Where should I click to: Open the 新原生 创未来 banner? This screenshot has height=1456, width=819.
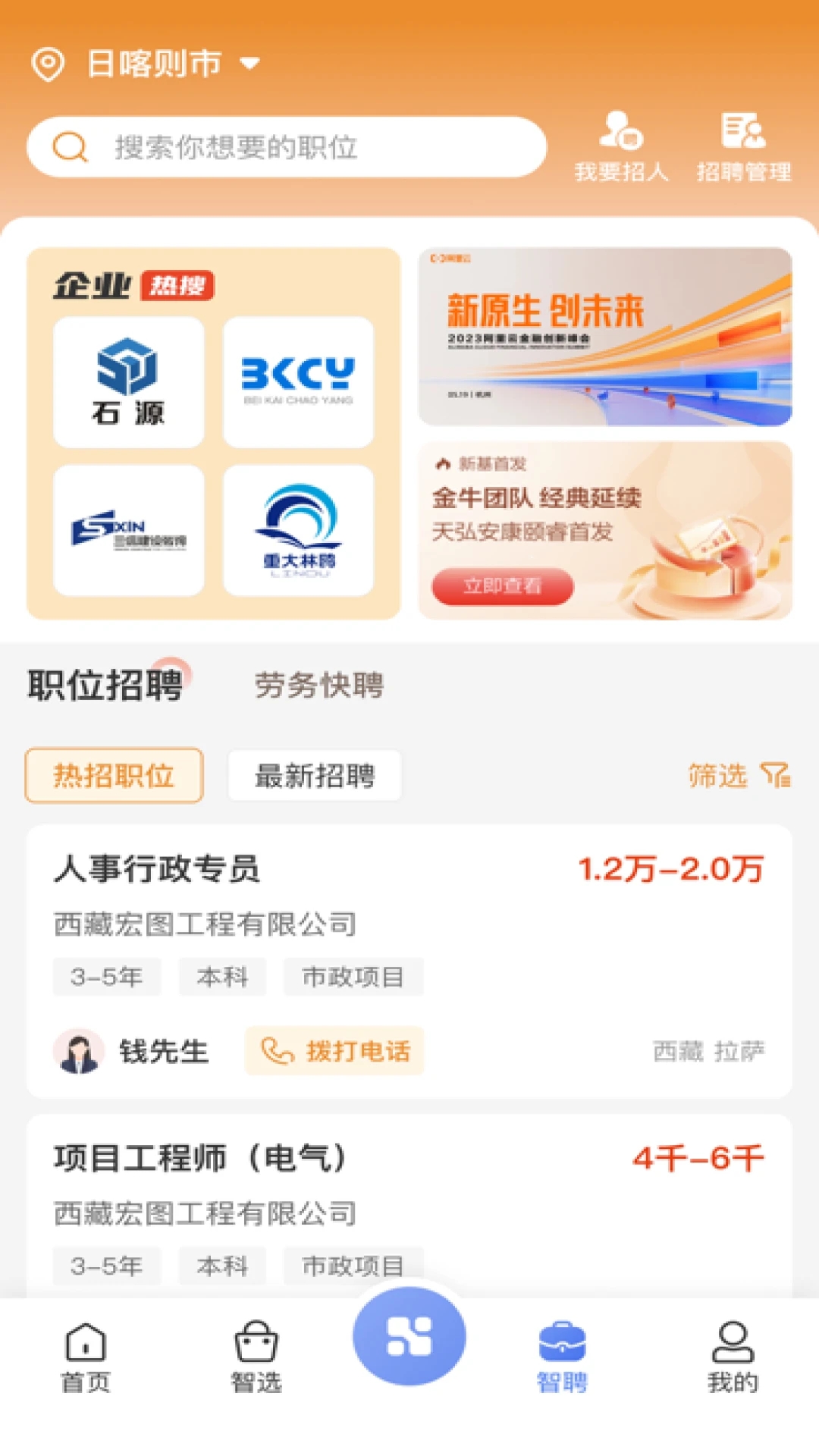click(x=605, y=337)
